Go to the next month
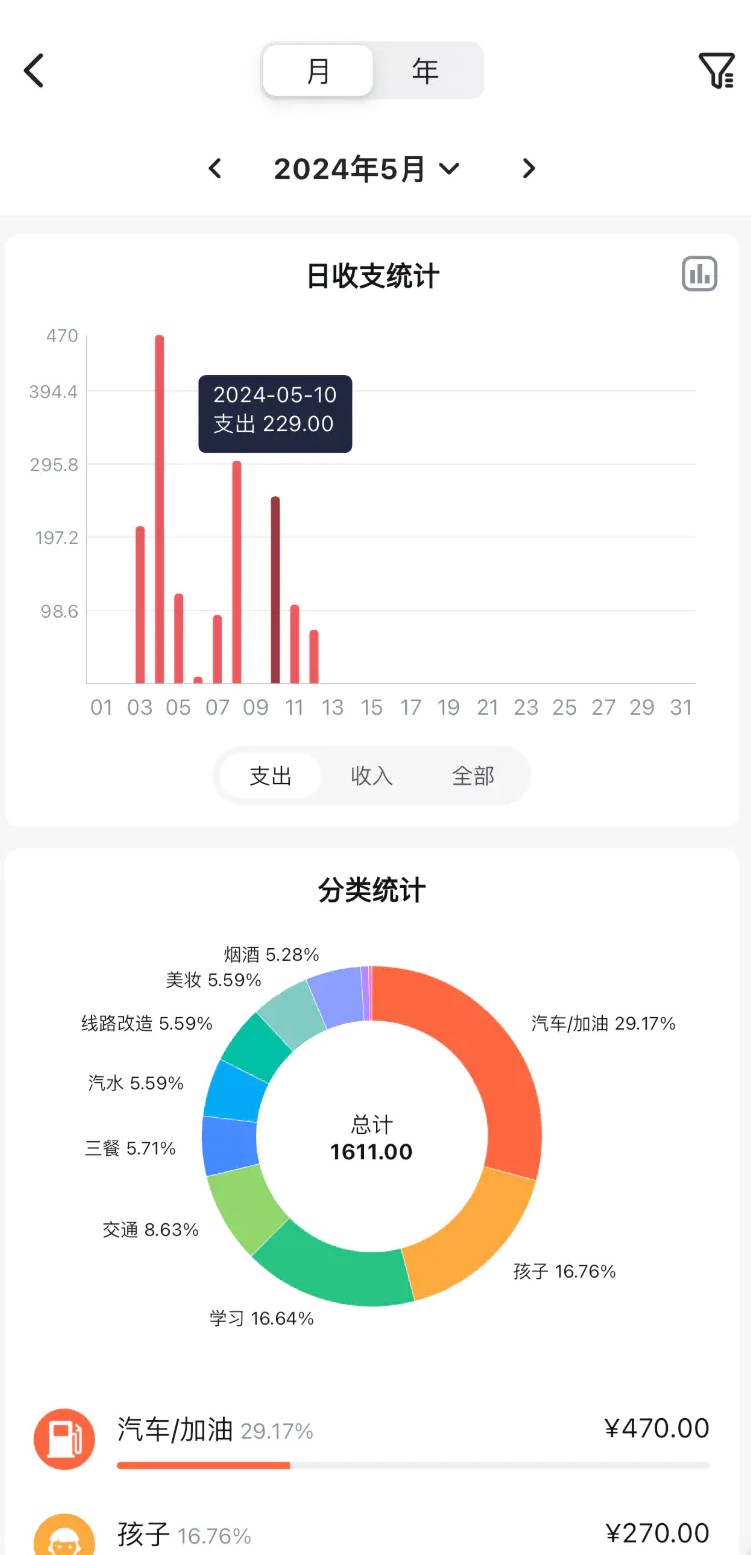Image resolution: width=751 pixels, height=1555 pixels. pyautogui.click(x=529, y=169)
